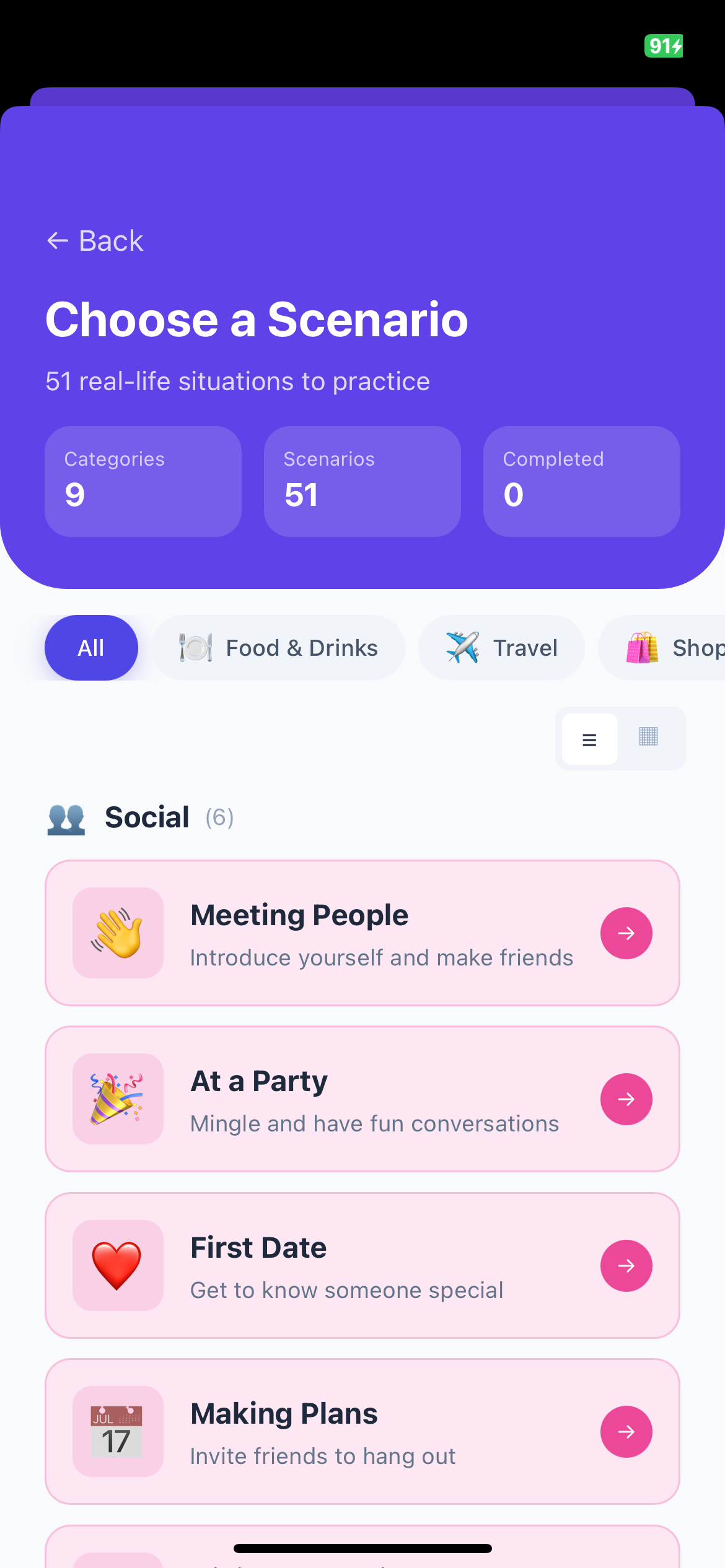Tap the calendar icon for Making Plans
725x1568 pixels.
click(118, 1432)
